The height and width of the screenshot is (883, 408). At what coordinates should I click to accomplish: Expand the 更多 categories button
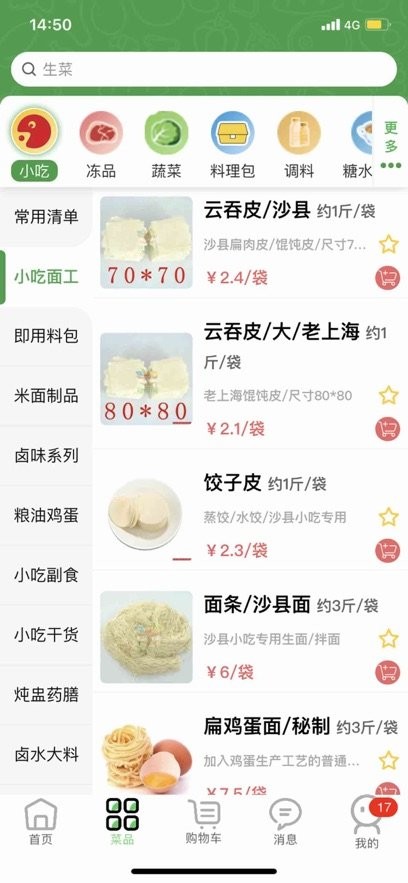pos(391,144)
